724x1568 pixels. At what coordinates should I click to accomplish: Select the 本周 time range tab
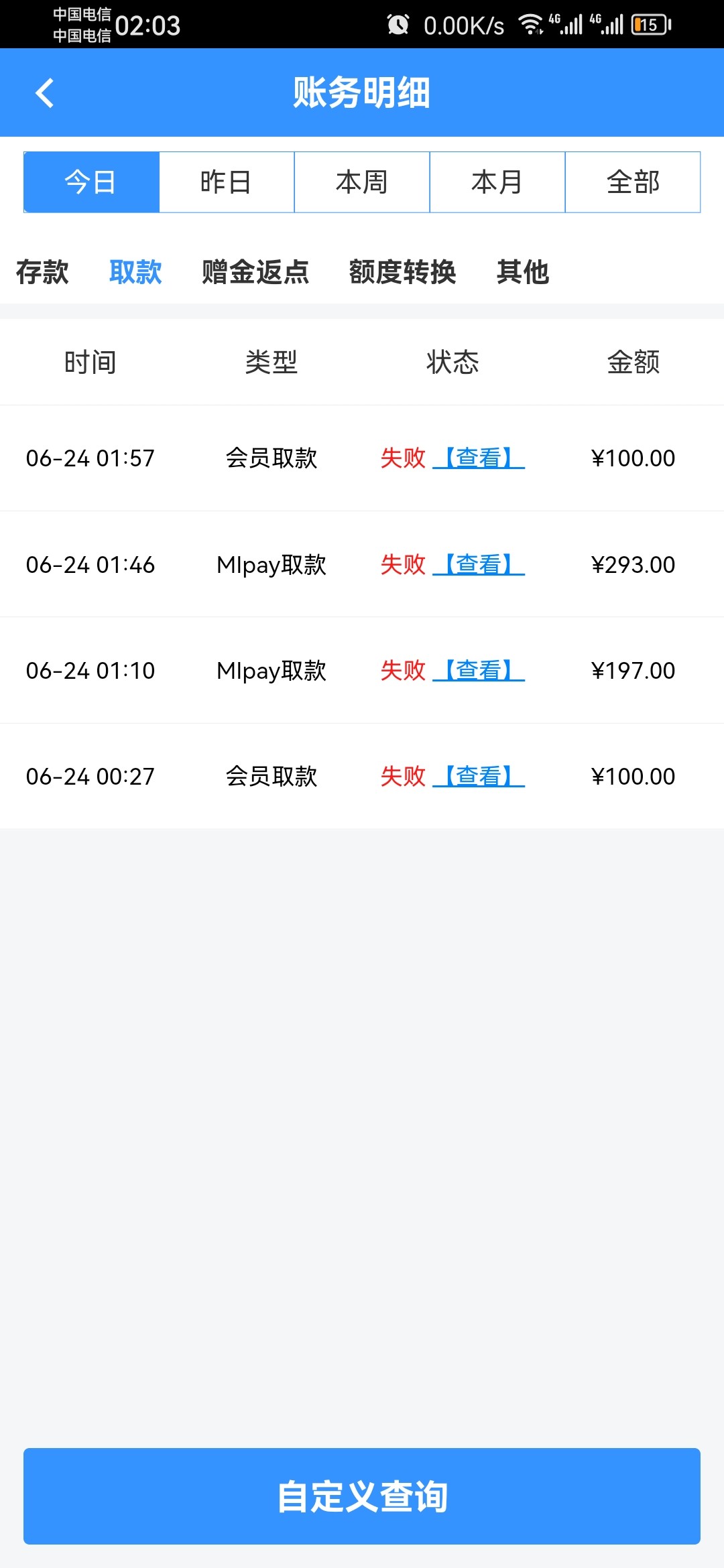(x=362, y=182)
